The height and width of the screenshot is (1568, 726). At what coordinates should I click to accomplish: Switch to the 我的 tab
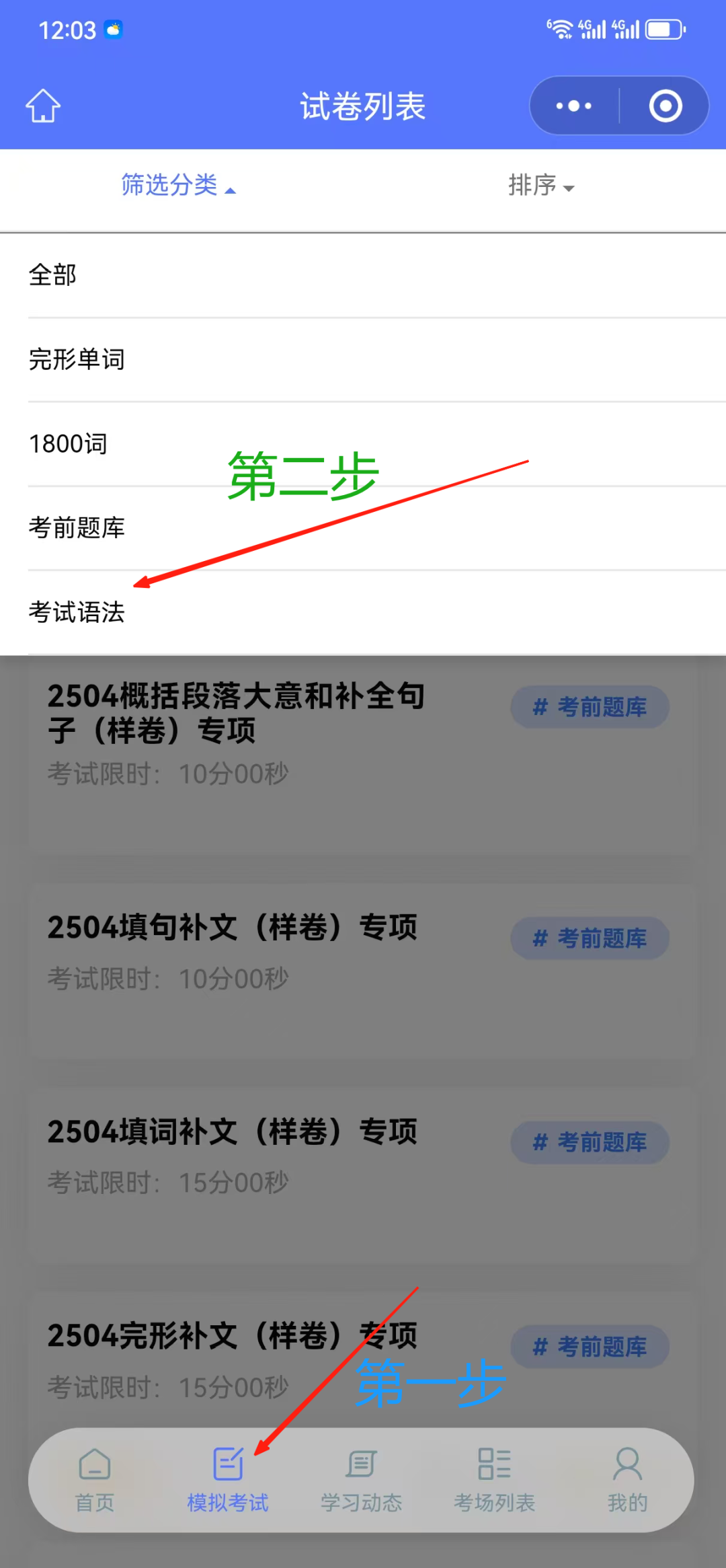point(628,1480)
